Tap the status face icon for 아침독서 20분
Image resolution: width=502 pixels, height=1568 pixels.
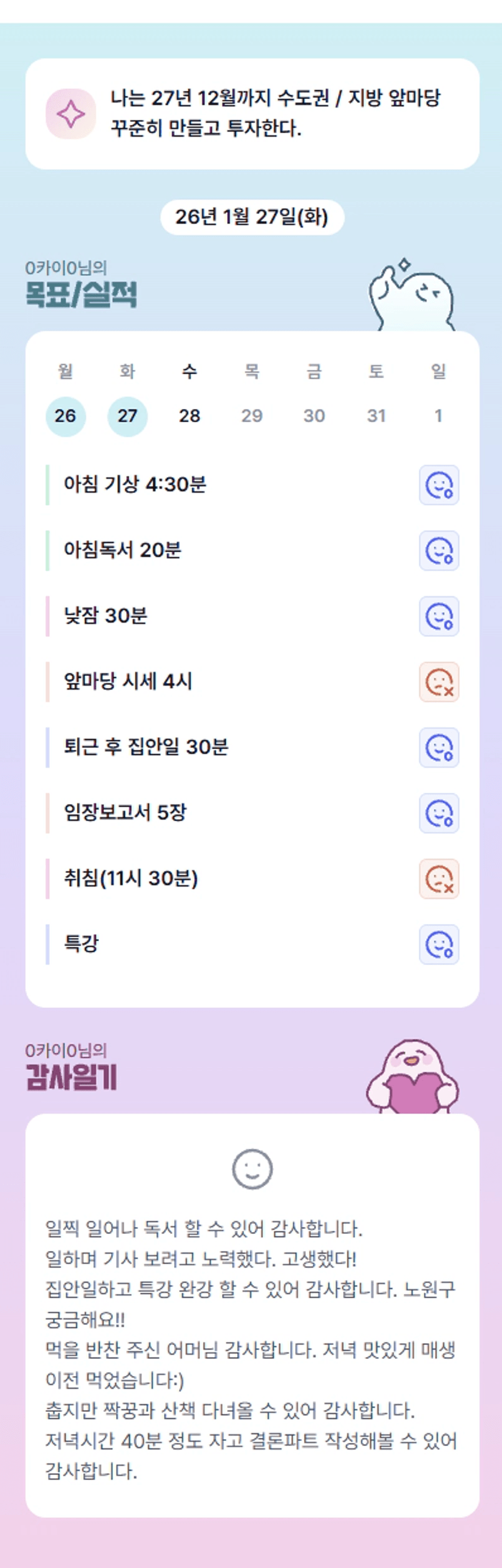point(439,551)
